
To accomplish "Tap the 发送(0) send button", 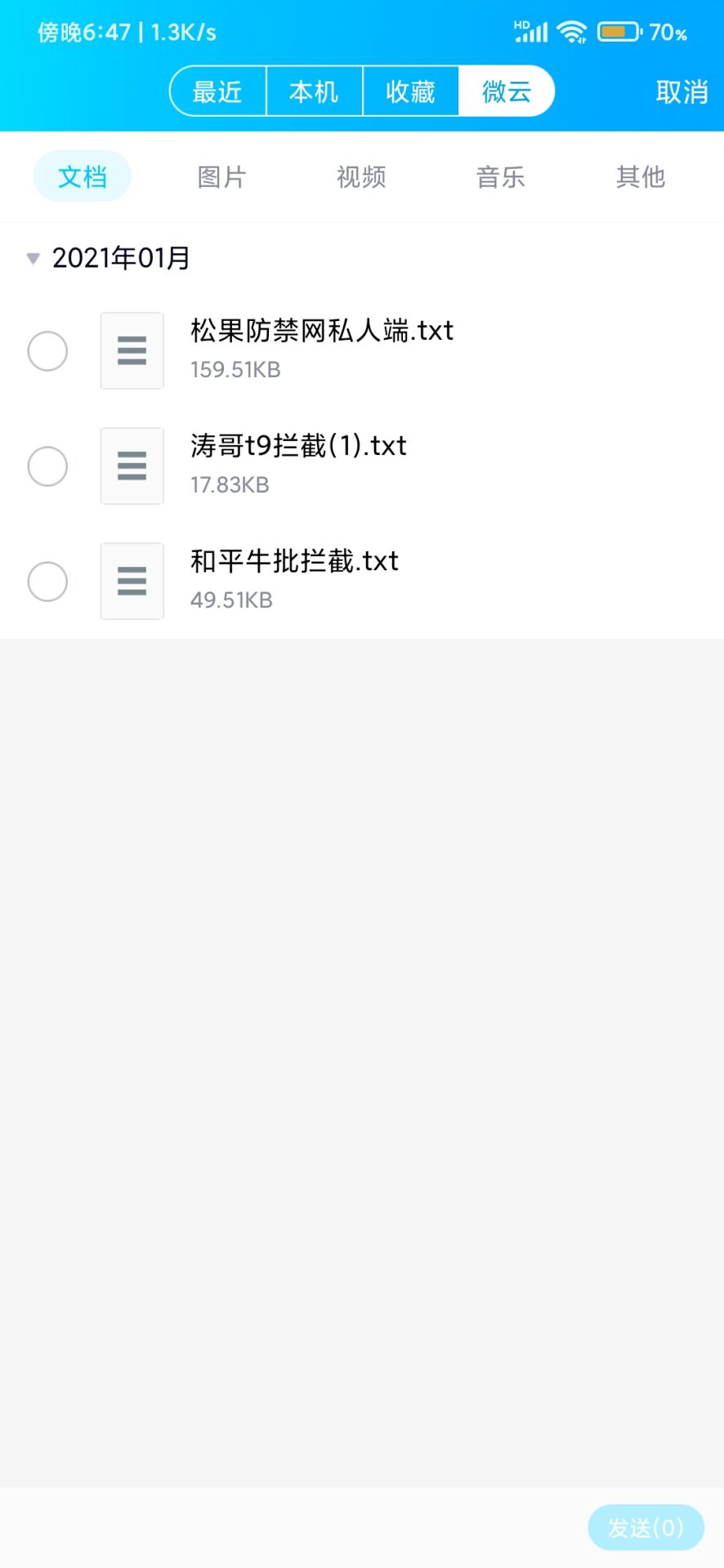I will click(646, 1527).
